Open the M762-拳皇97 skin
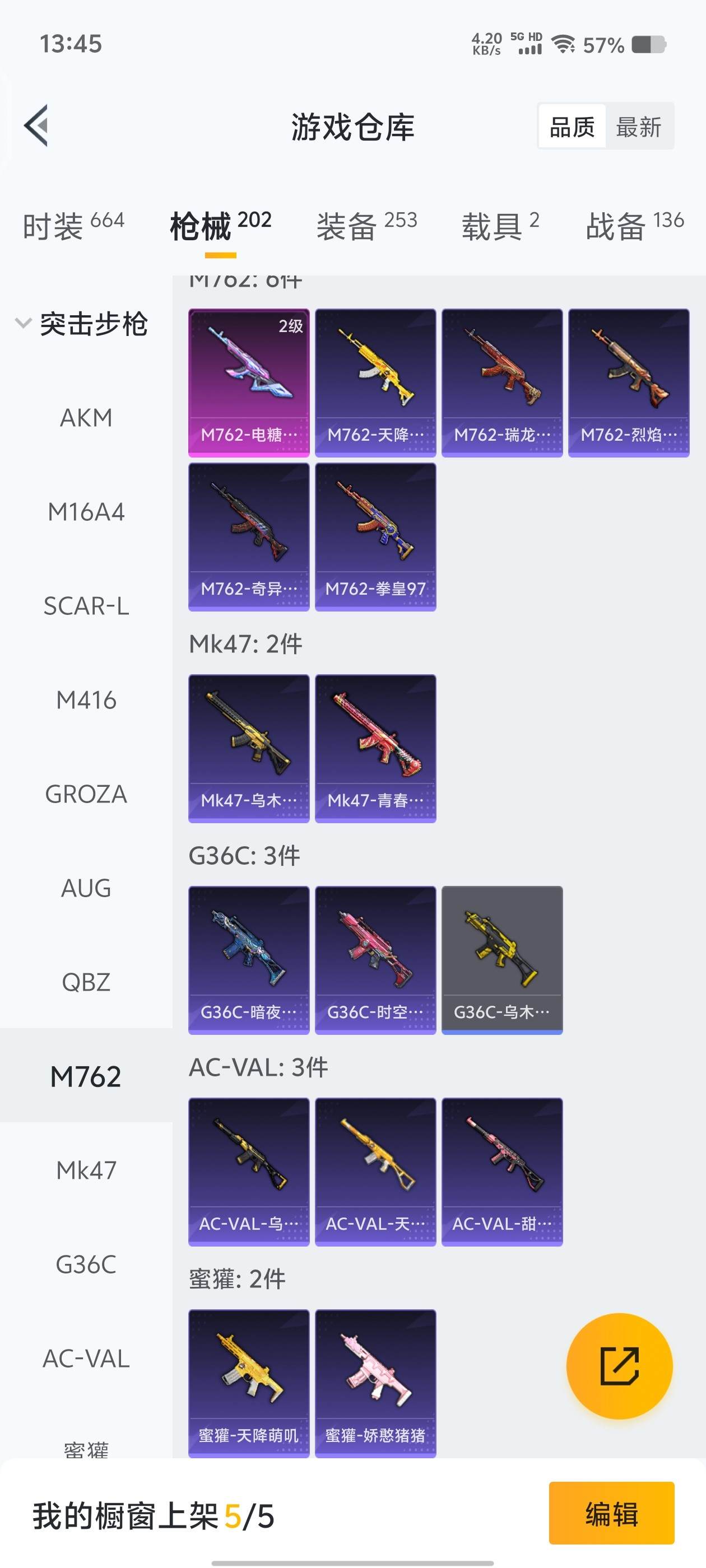Screen dimensions: 706x1568 pos(375,536)
